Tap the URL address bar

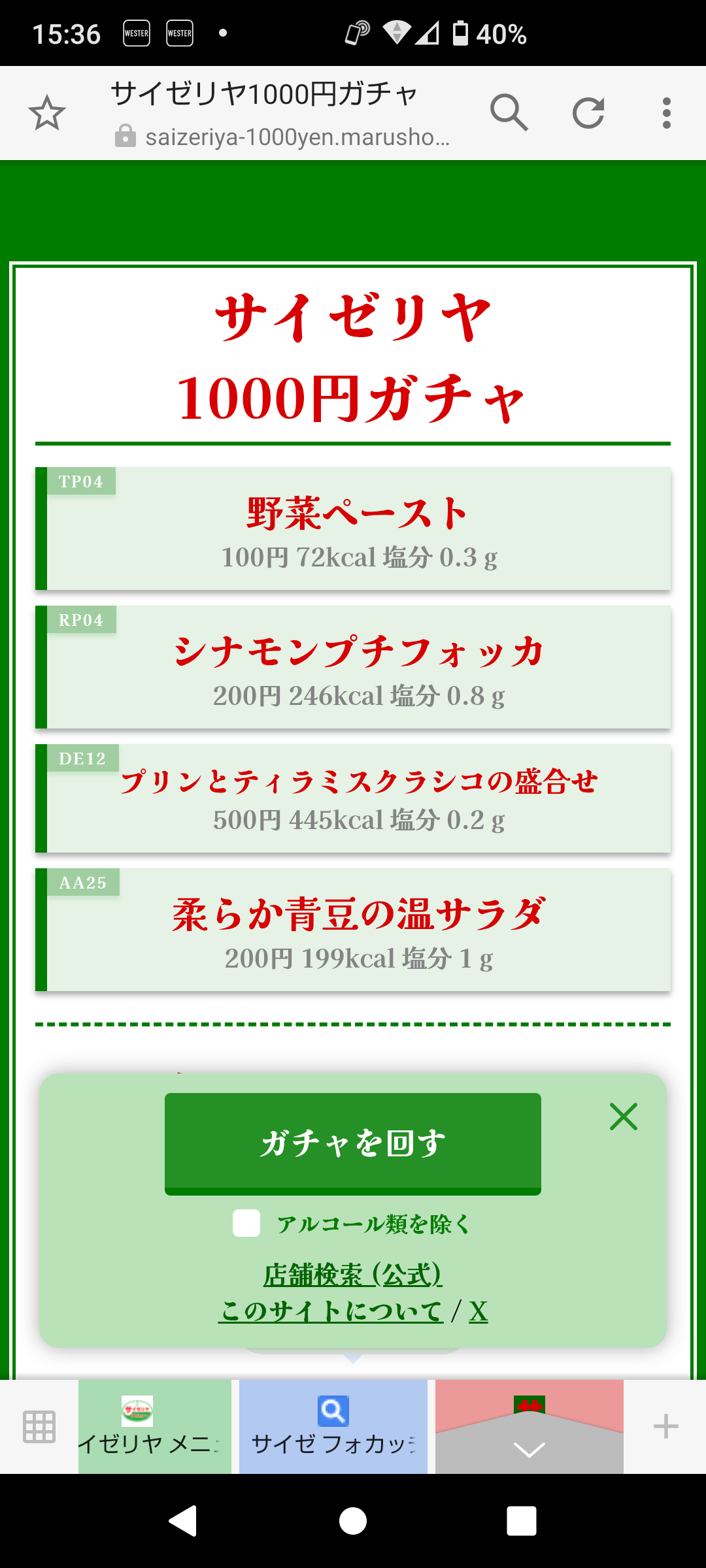281,114
